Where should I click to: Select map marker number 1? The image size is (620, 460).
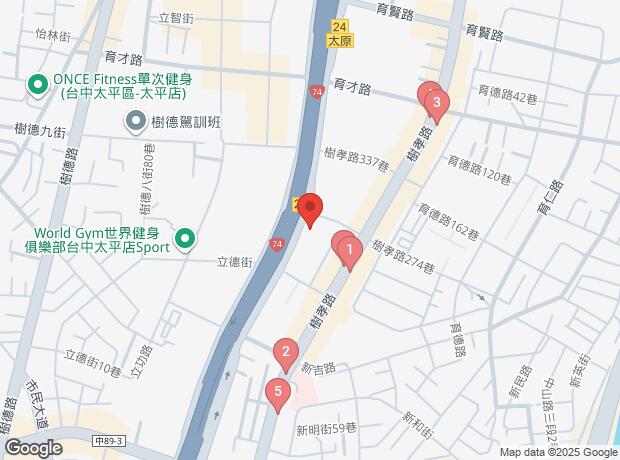point(349,248)
